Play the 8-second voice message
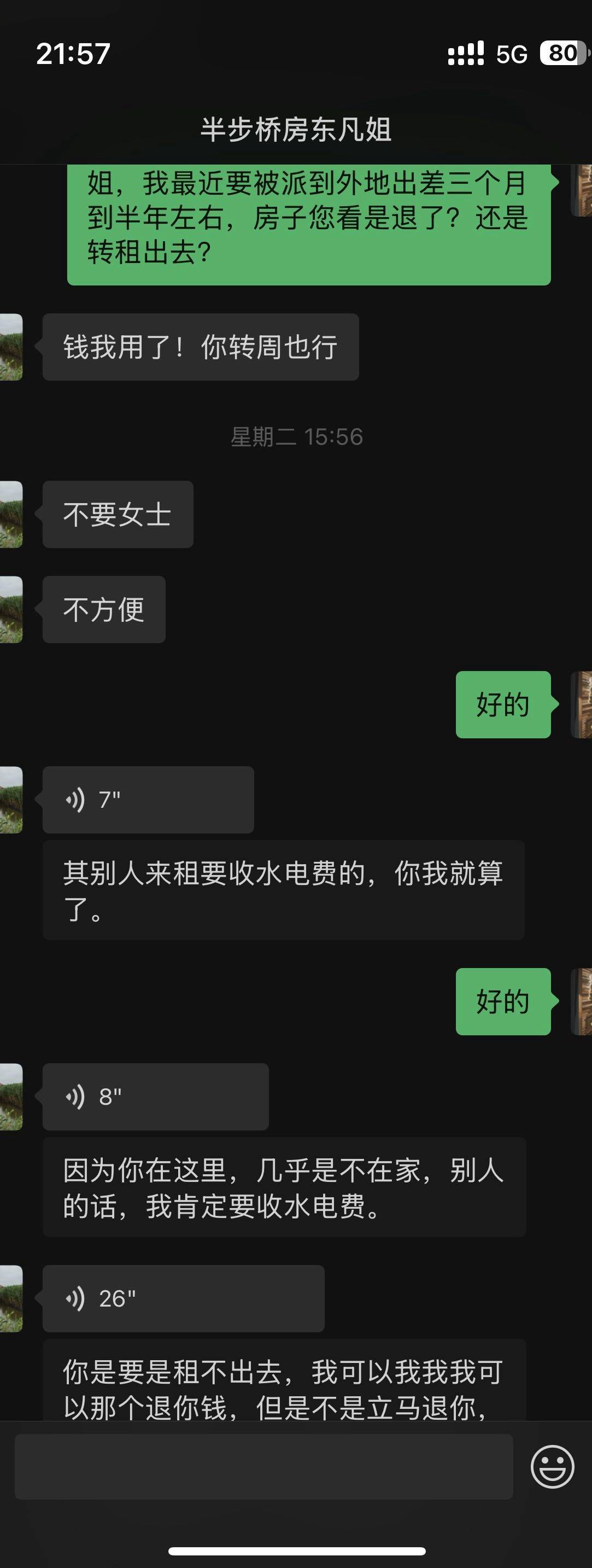 coord(155,1096)
